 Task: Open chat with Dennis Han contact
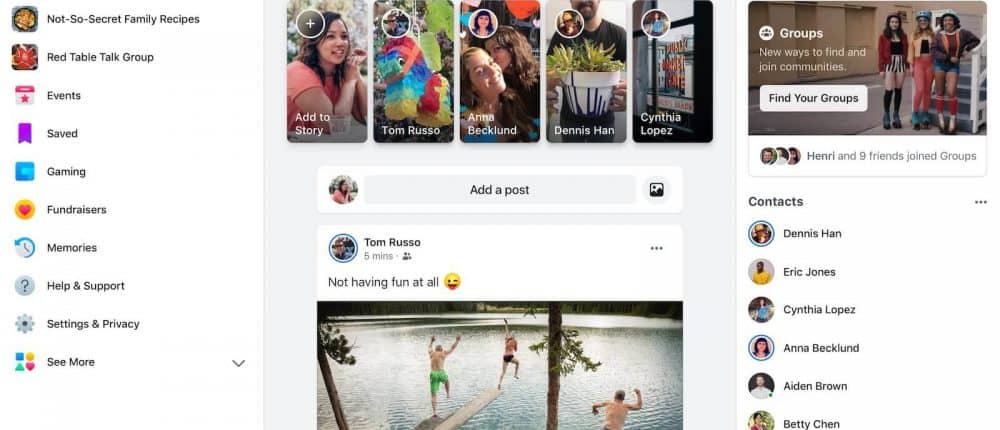click(x=811, y=234)
